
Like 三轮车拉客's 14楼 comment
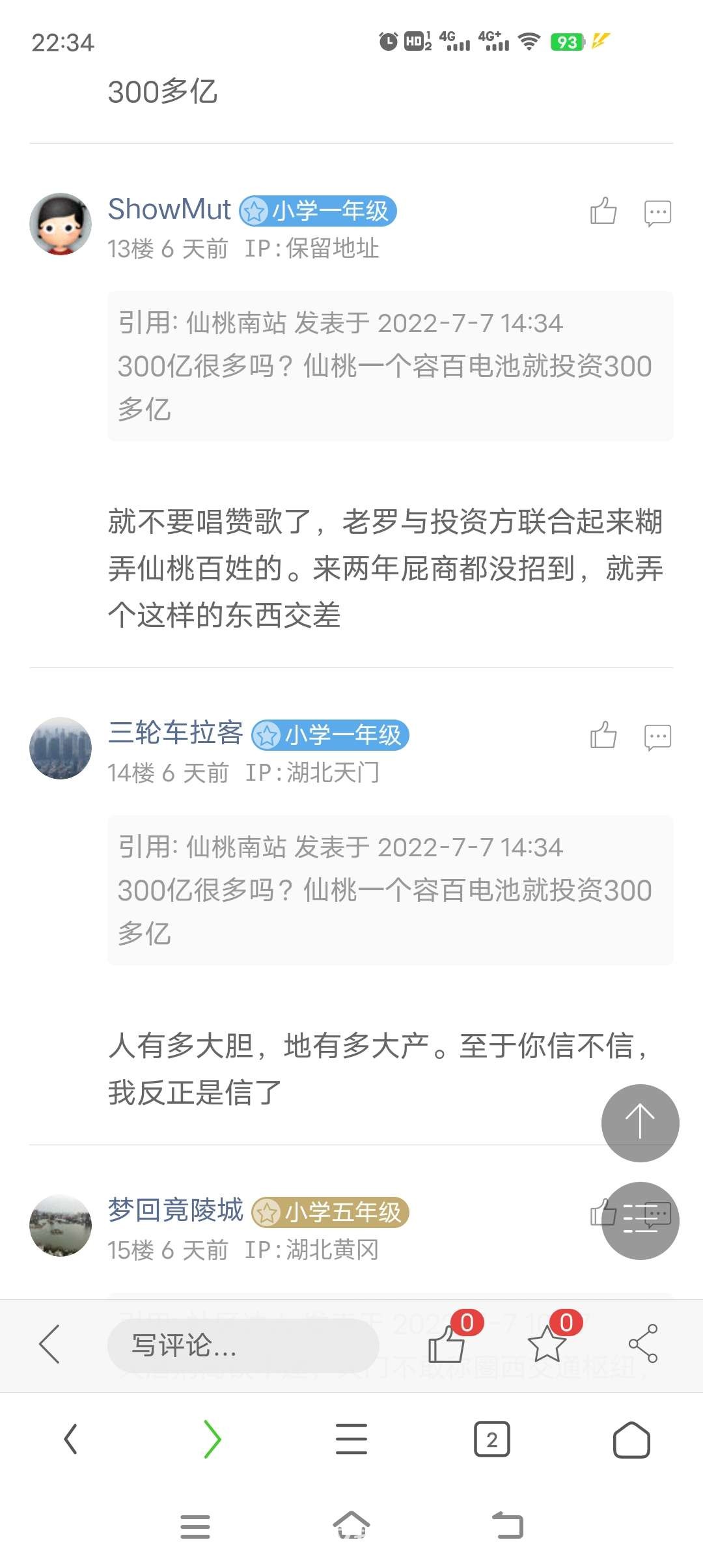click(603, 736)
